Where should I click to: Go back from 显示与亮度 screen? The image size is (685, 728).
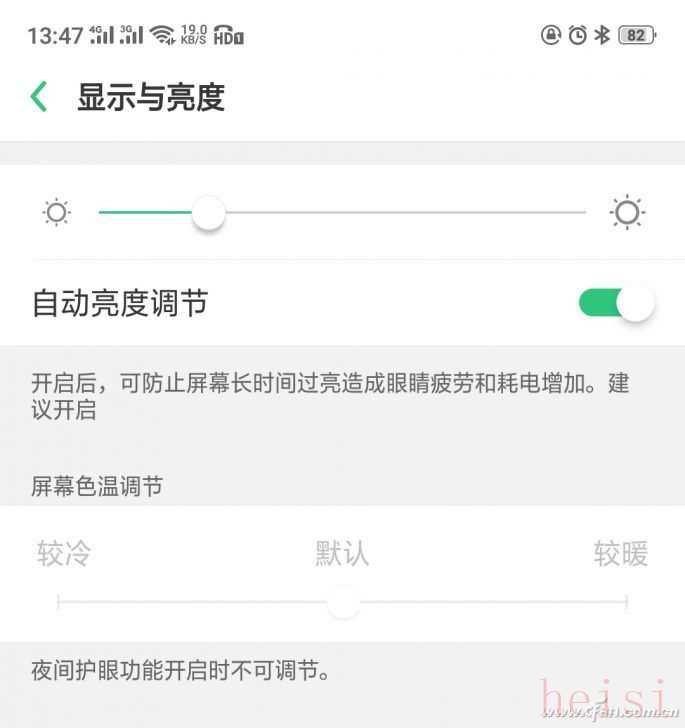39,97
